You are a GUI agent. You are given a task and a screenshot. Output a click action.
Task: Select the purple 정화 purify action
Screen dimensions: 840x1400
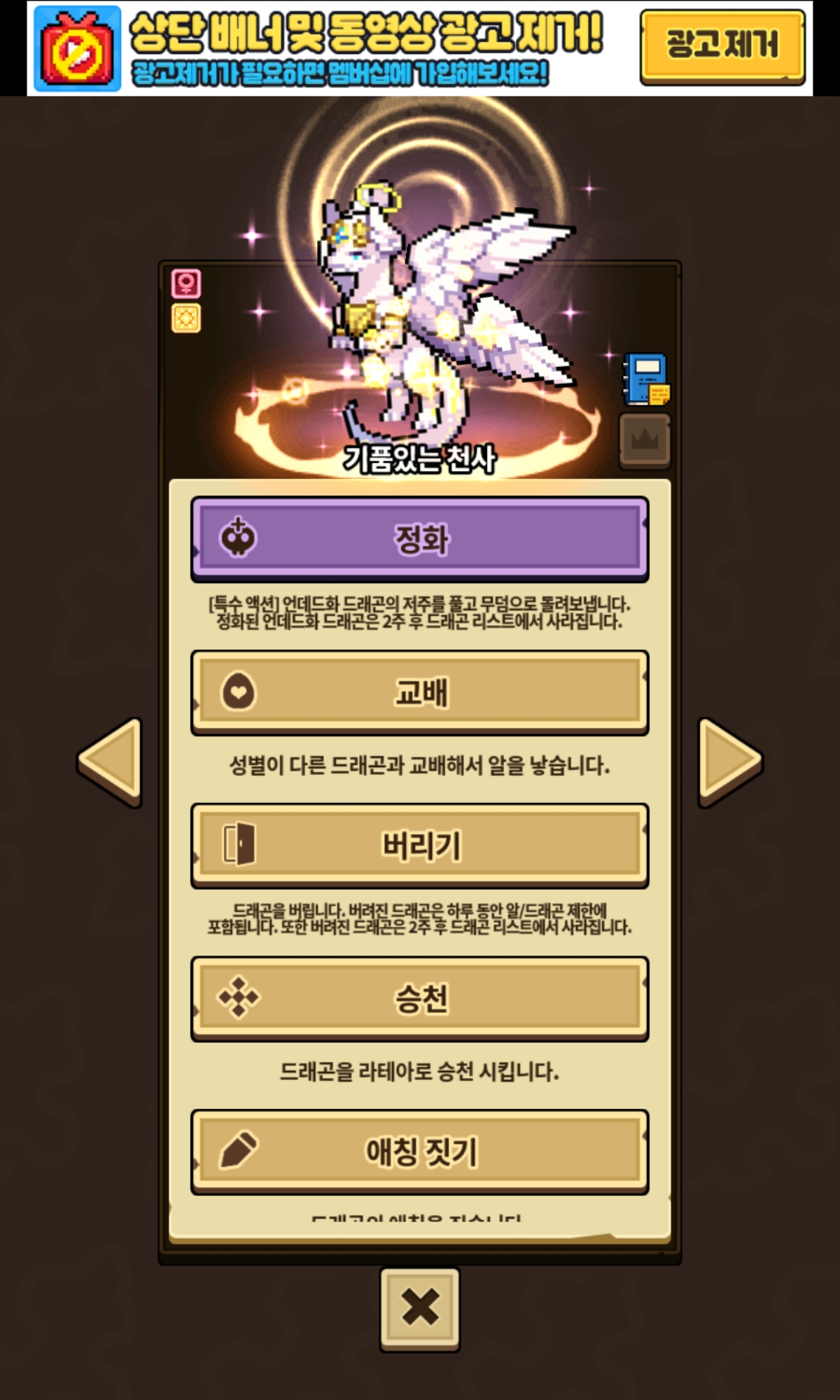pos(420,538)
